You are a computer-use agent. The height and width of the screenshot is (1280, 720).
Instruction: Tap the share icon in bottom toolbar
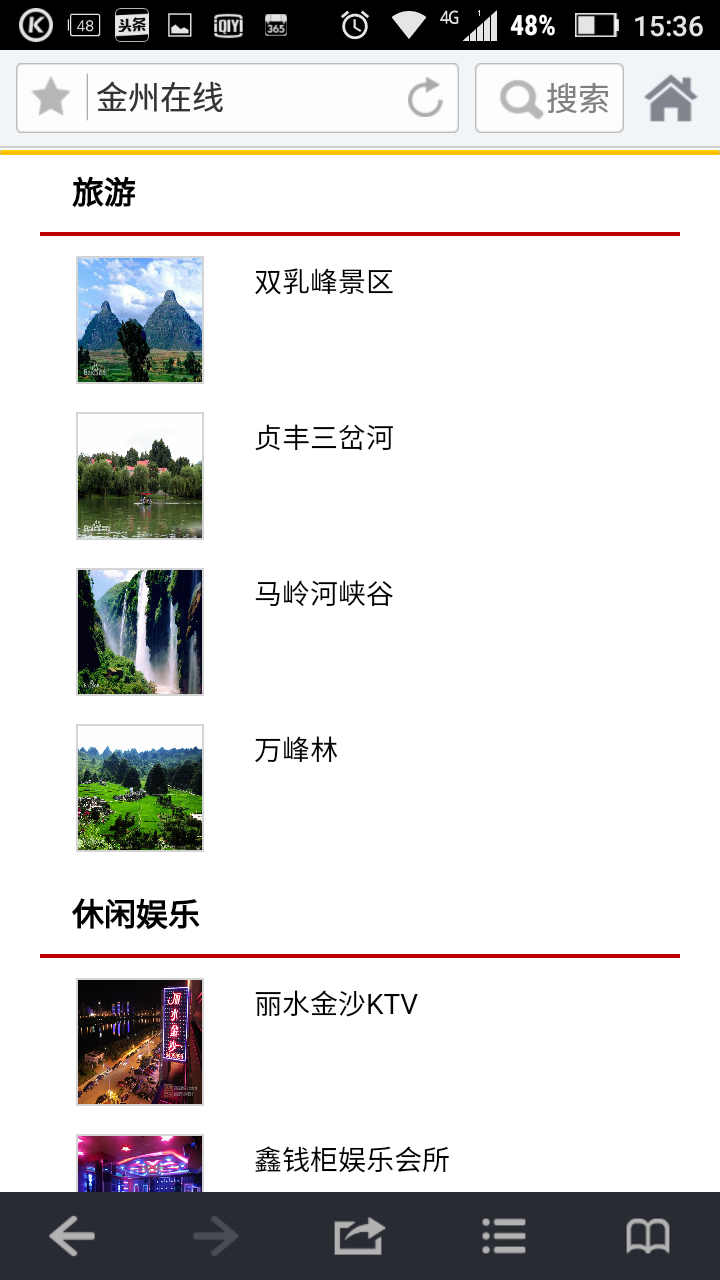359,1235
